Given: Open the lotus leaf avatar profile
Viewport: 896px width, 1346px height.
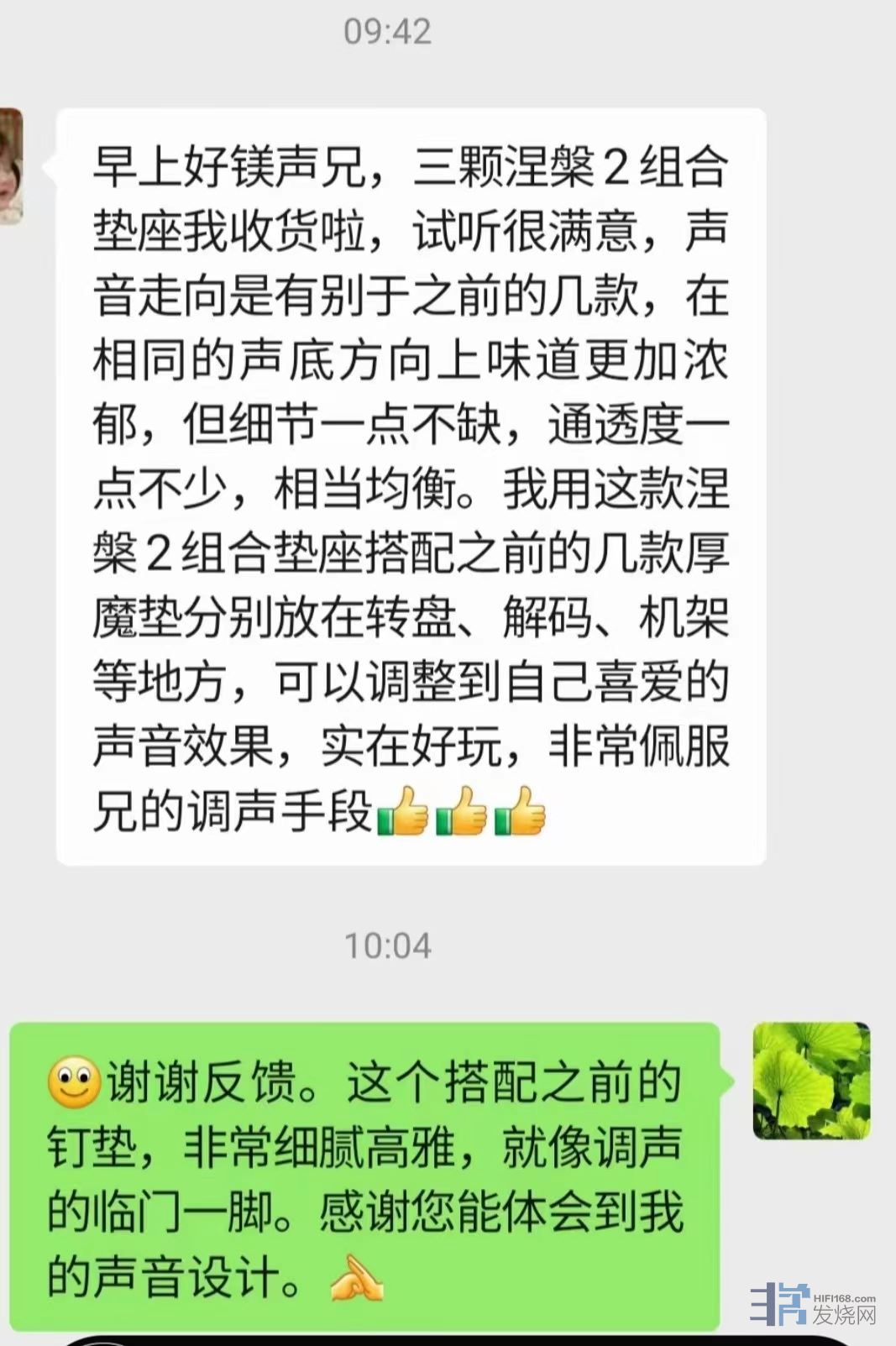Looking at the screenshot, I should pyautogui.click(x=811, y=1080).
